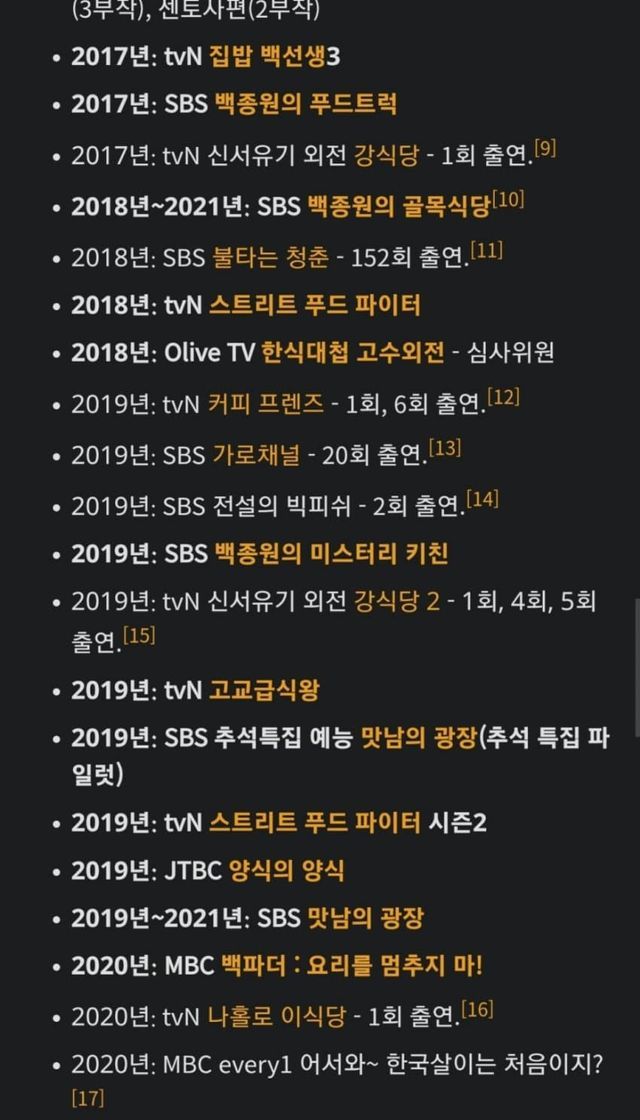The image size is (640, 1120).
Task: View footnote [17] under 어서와~ 한국살이는 처음이지?
Action: (87, 1098)
